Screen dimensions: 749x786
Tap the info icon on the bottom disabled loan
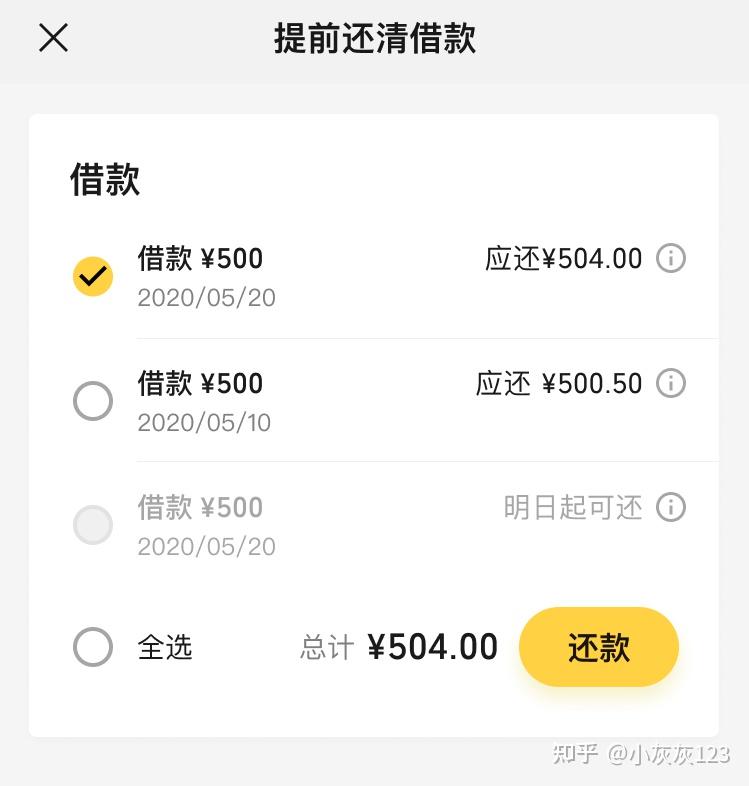(x=672, y=507)
